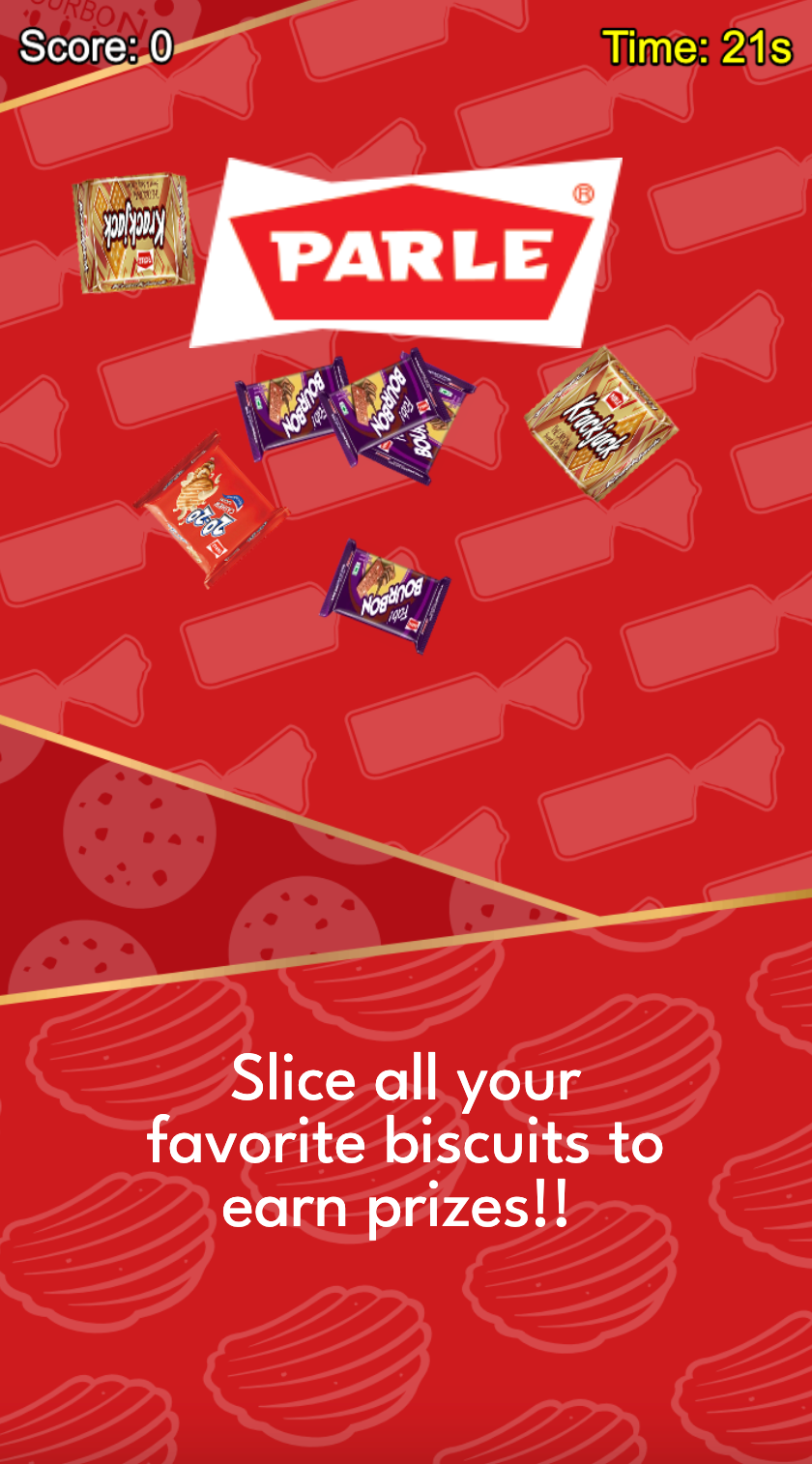Tap the tilted gold Krackjack box
The image size is (812, 1464).
coord(600,423)
